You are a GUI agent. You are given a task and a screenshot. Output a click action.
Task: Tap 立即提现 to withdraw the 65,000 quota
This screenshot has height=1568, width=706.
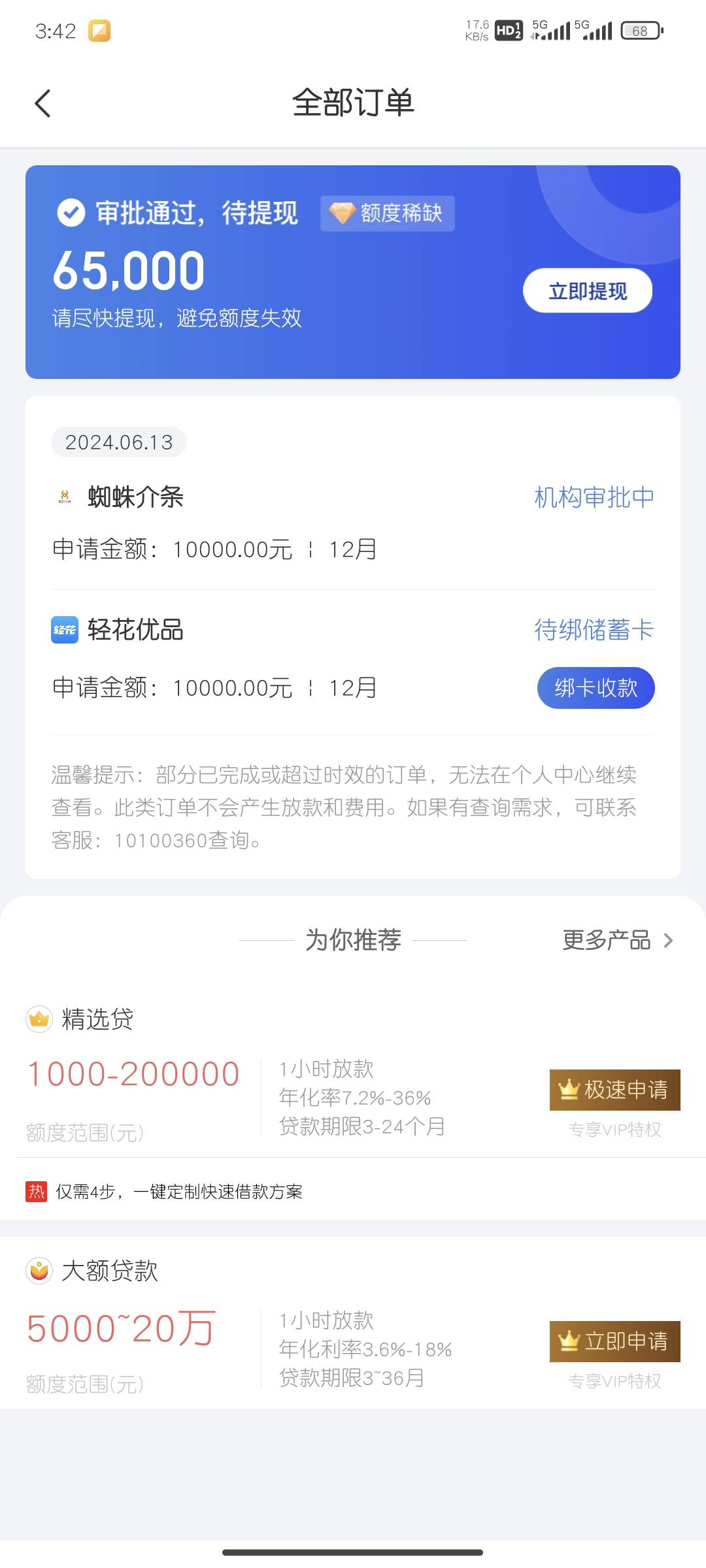pos(587,291)
